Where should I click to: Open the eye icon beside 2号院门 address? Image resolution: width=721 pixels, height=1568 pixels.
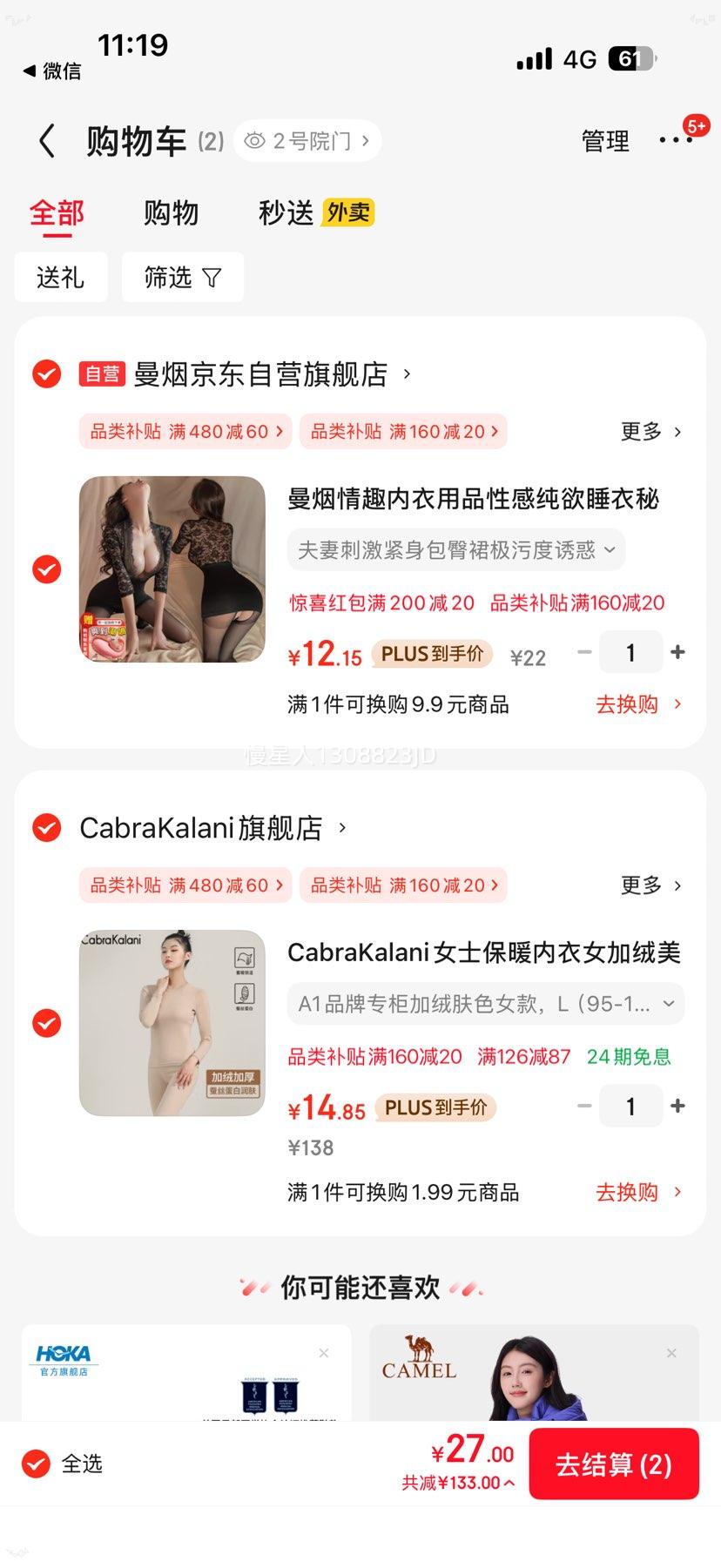tap(253, 140)
